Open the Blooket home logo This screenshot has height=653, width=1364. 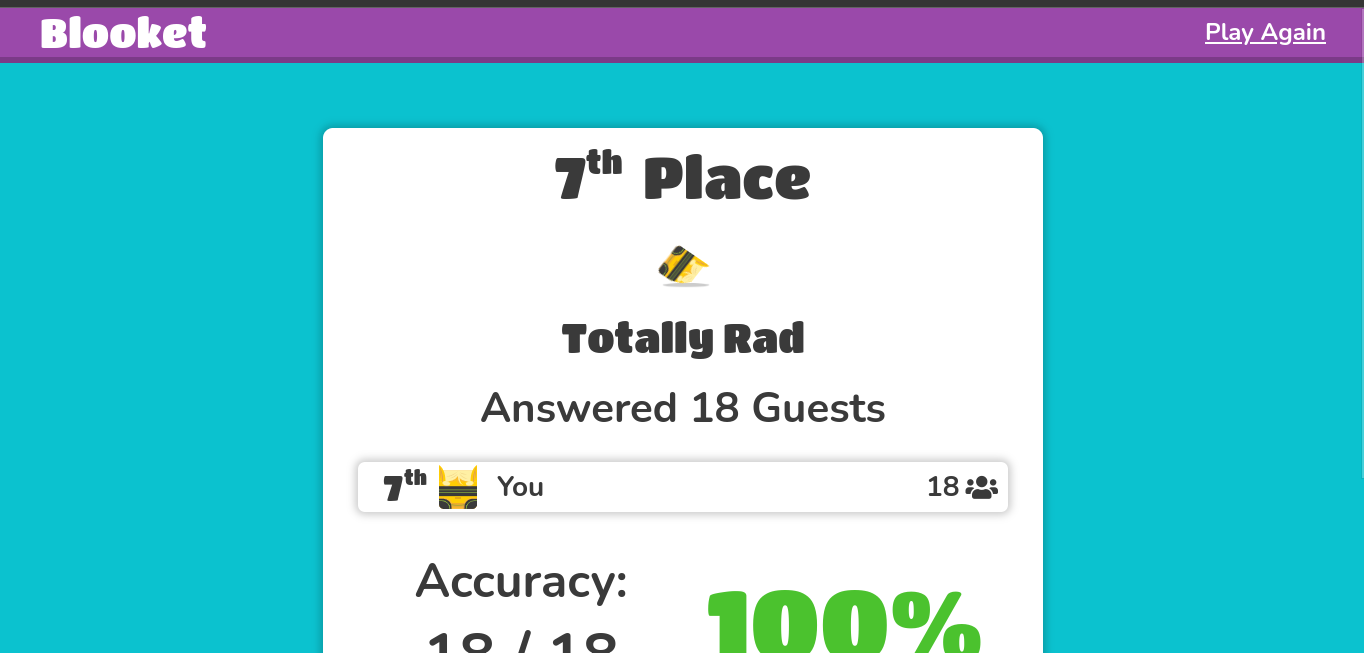coord(123,33)
